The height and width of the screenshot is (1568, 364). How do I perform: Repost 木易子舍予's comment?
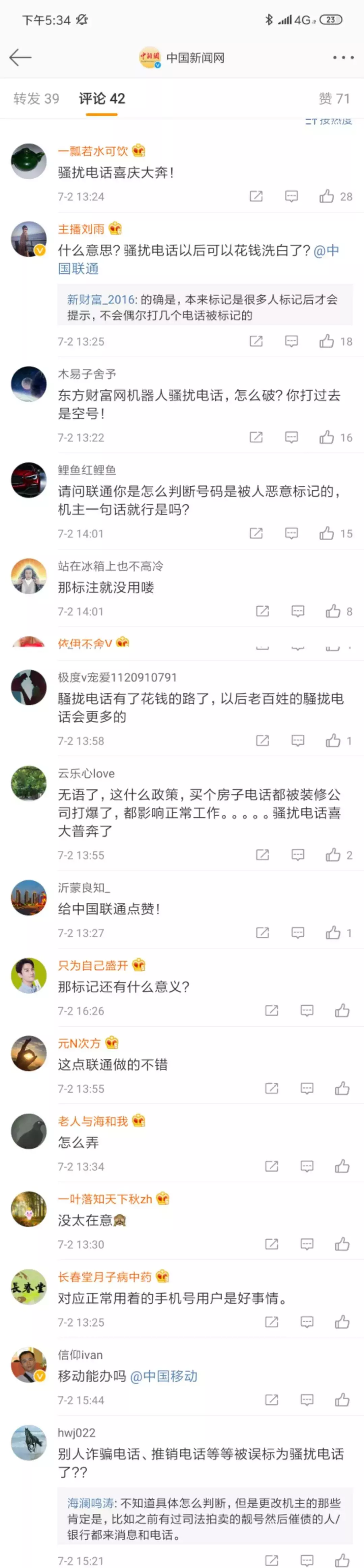point(256,438)
